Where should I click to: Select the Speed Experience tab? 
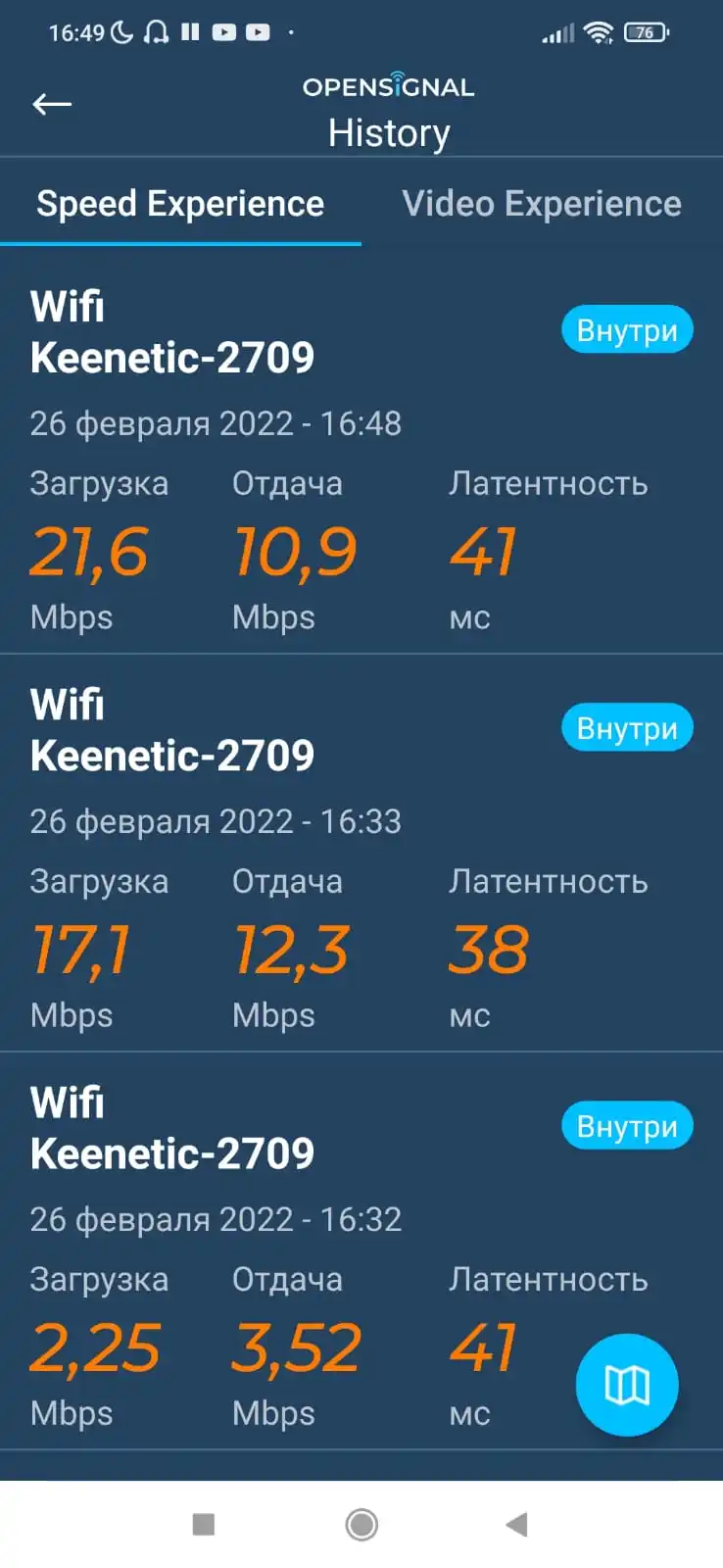coord(180,204)
